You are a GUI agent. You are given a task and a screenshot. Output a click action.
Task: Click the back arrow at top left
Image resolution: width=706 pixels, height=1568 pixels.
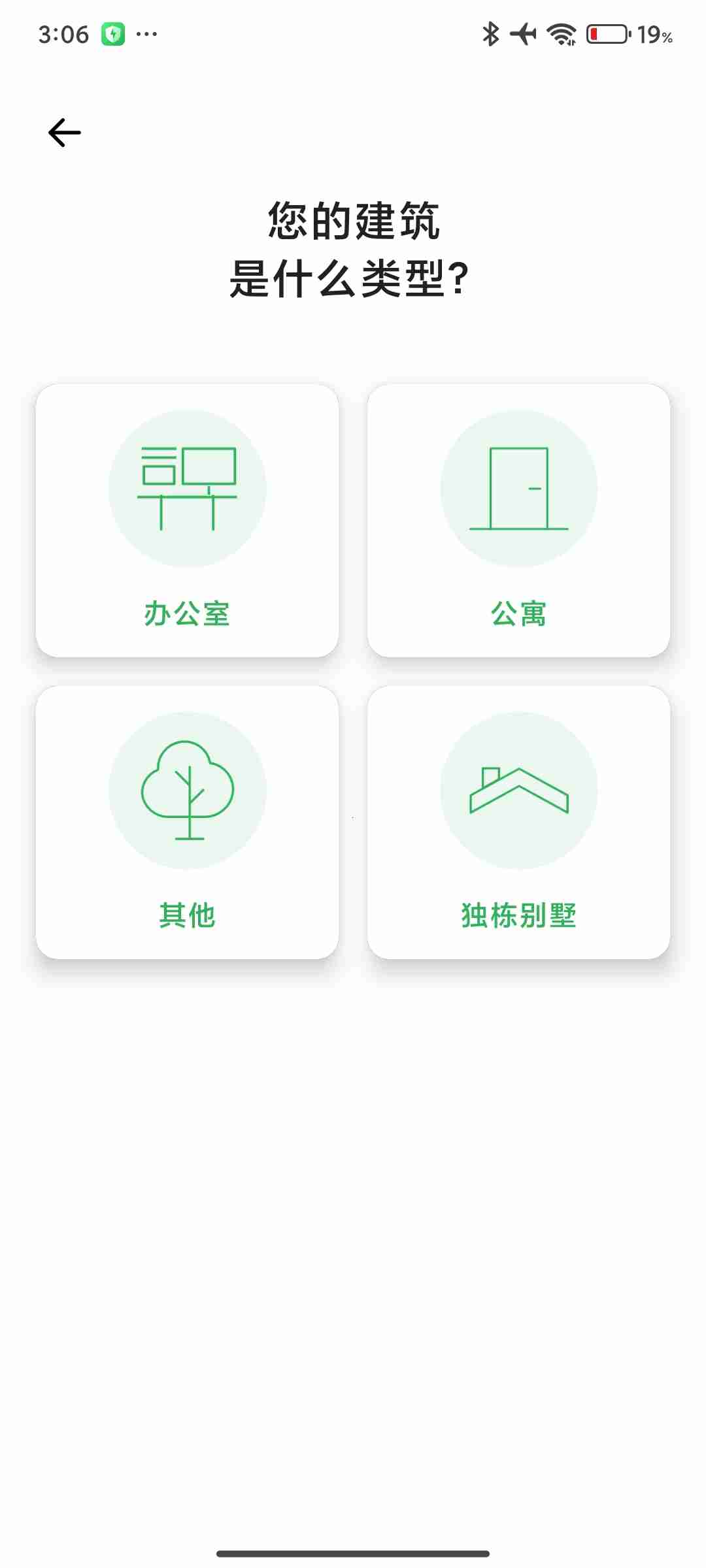(63, 131)
